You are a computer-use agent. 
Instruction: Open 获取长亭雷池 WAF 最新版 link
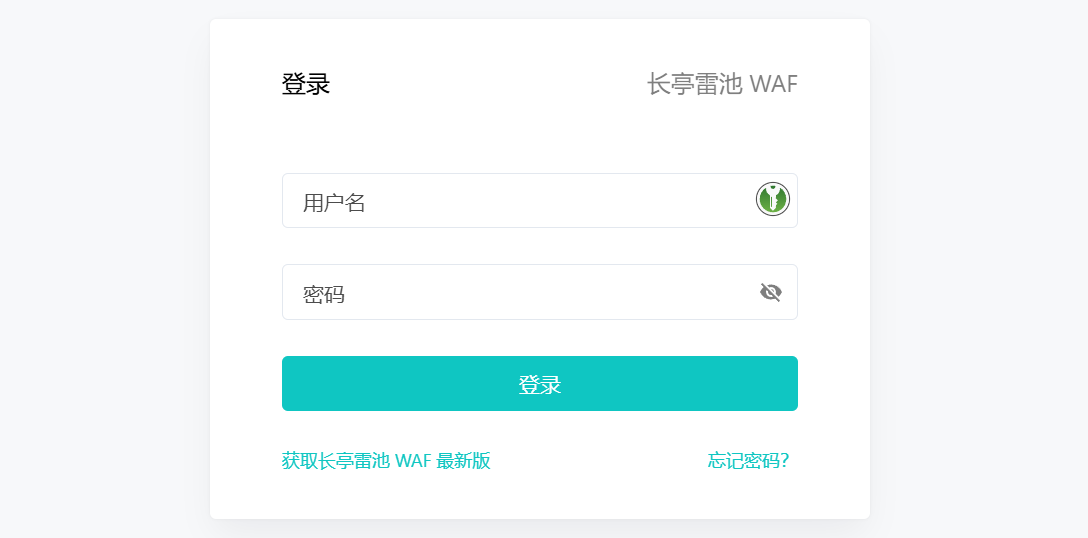386,461
